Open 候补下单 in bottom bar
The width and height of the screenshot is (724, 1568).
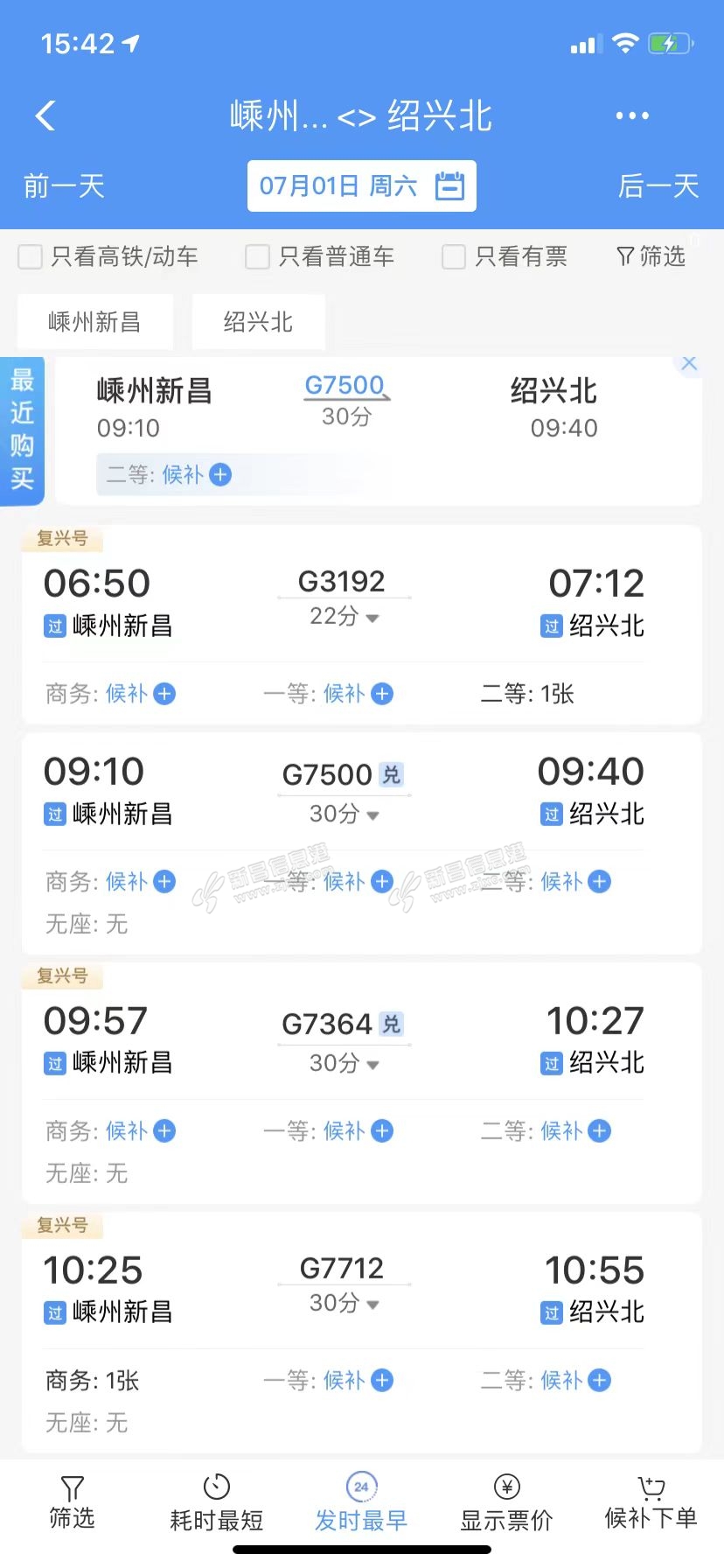pyautogui.click(x=651, y=1501)
